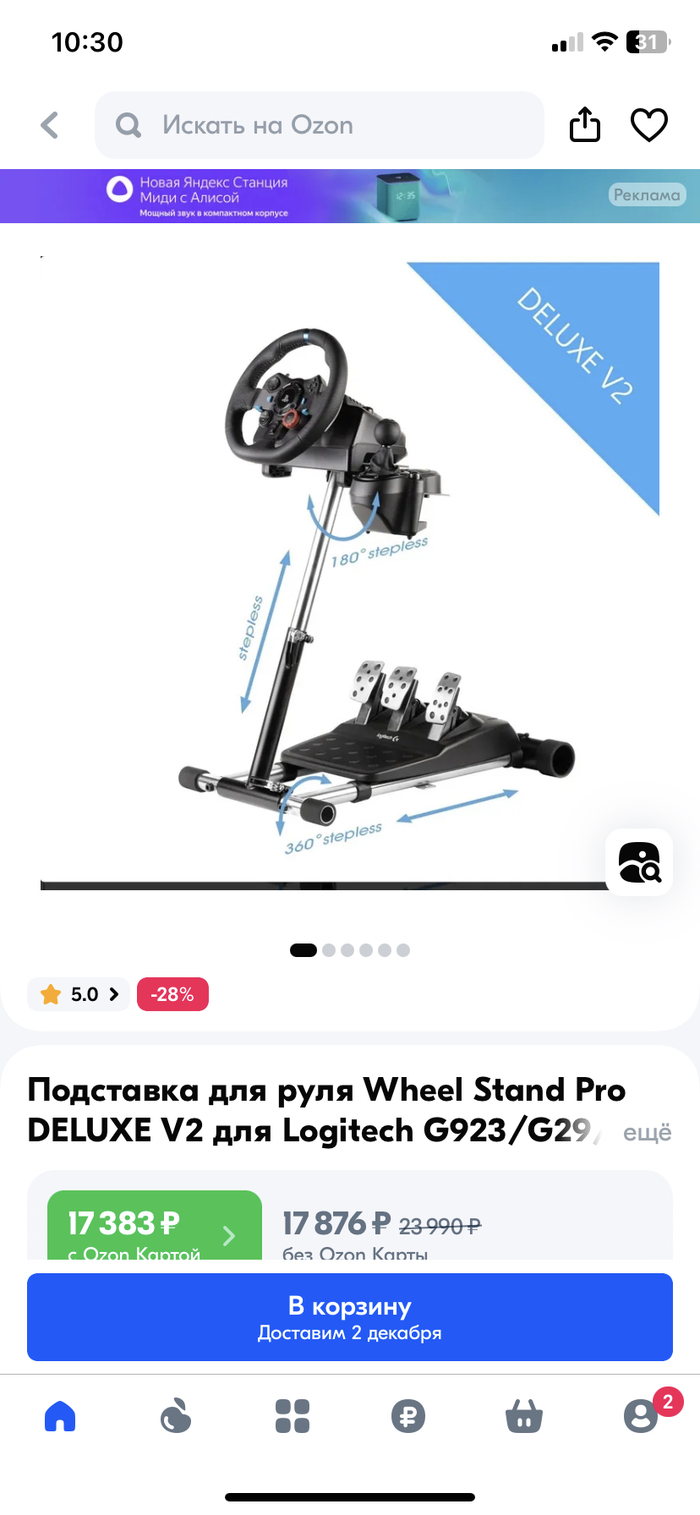This screenshot has height=1515, width=700.
Task: Find similar items by image
Action: tap(638, 862)
